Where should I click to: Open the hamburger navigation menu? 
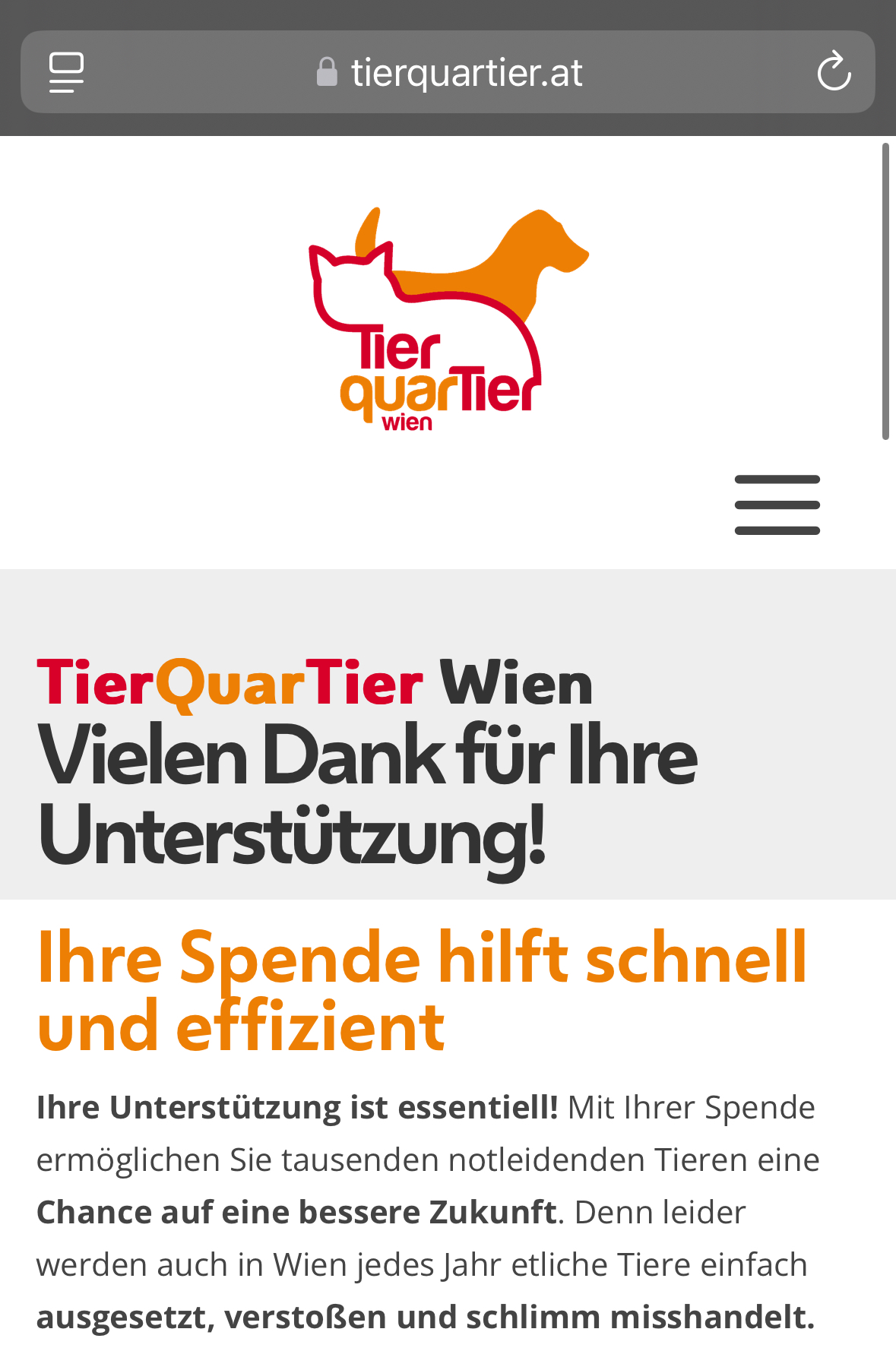tap(777, 505)
